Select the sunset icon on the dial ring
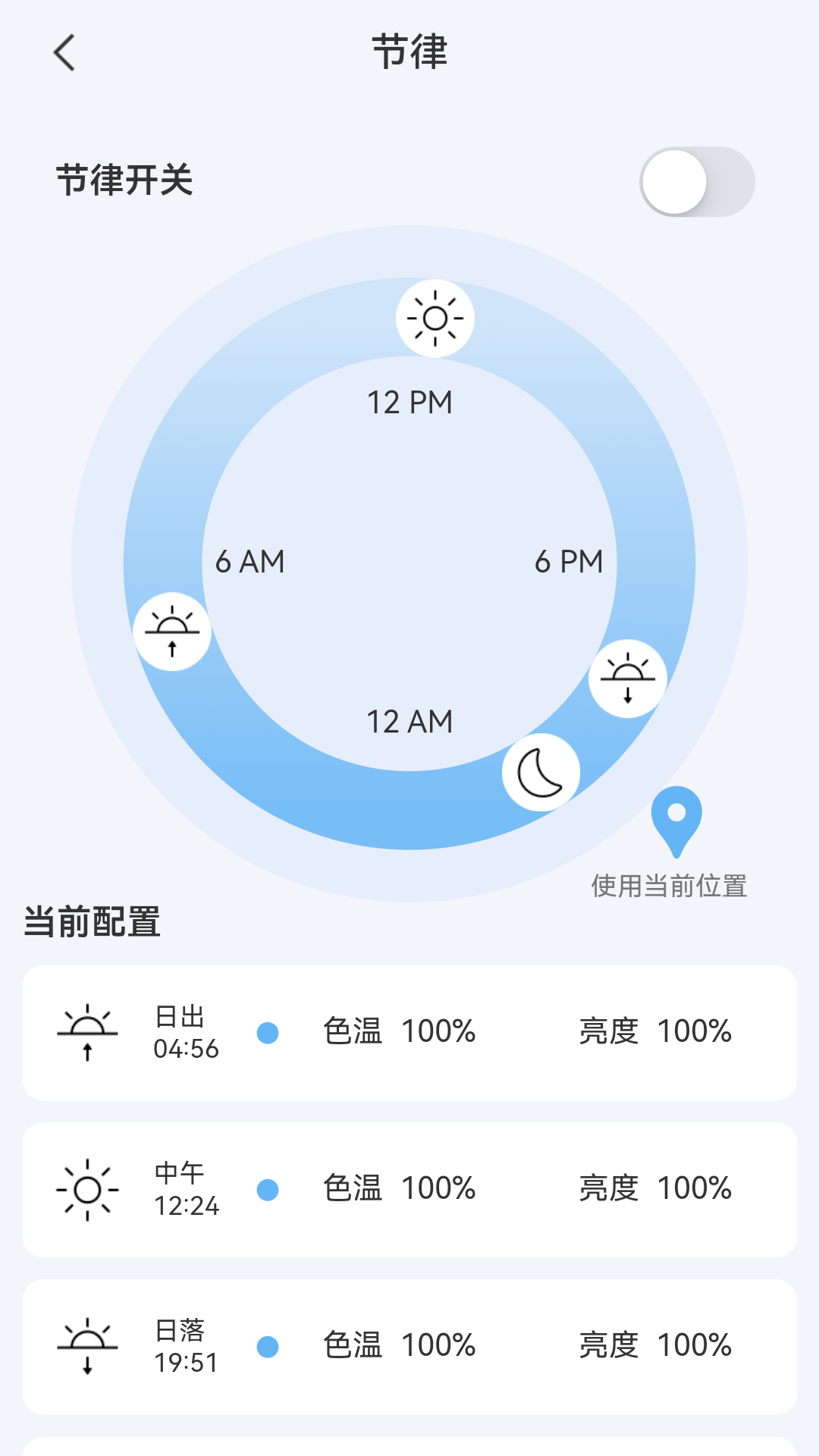Viewport: 819px width, 1456px height. tap(626, 677)
